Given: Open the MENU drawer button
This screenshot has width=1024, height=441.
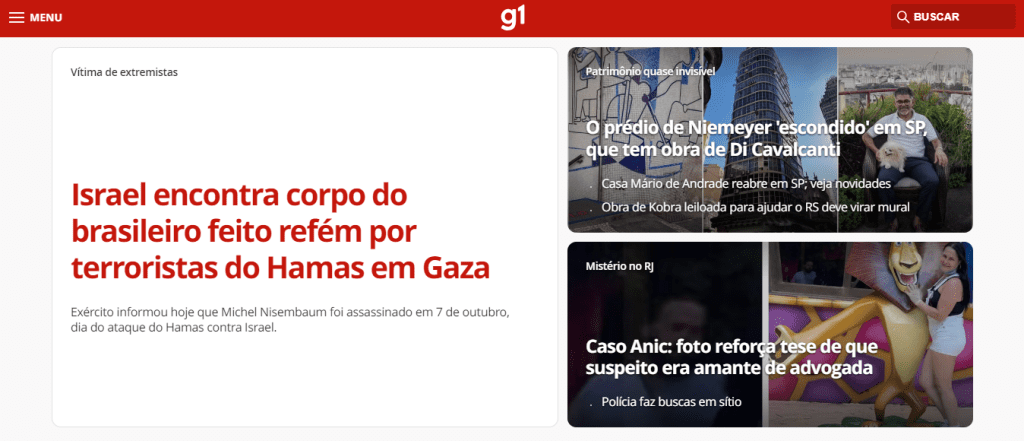Looking at the screenshot, I should tap(35, 17).
